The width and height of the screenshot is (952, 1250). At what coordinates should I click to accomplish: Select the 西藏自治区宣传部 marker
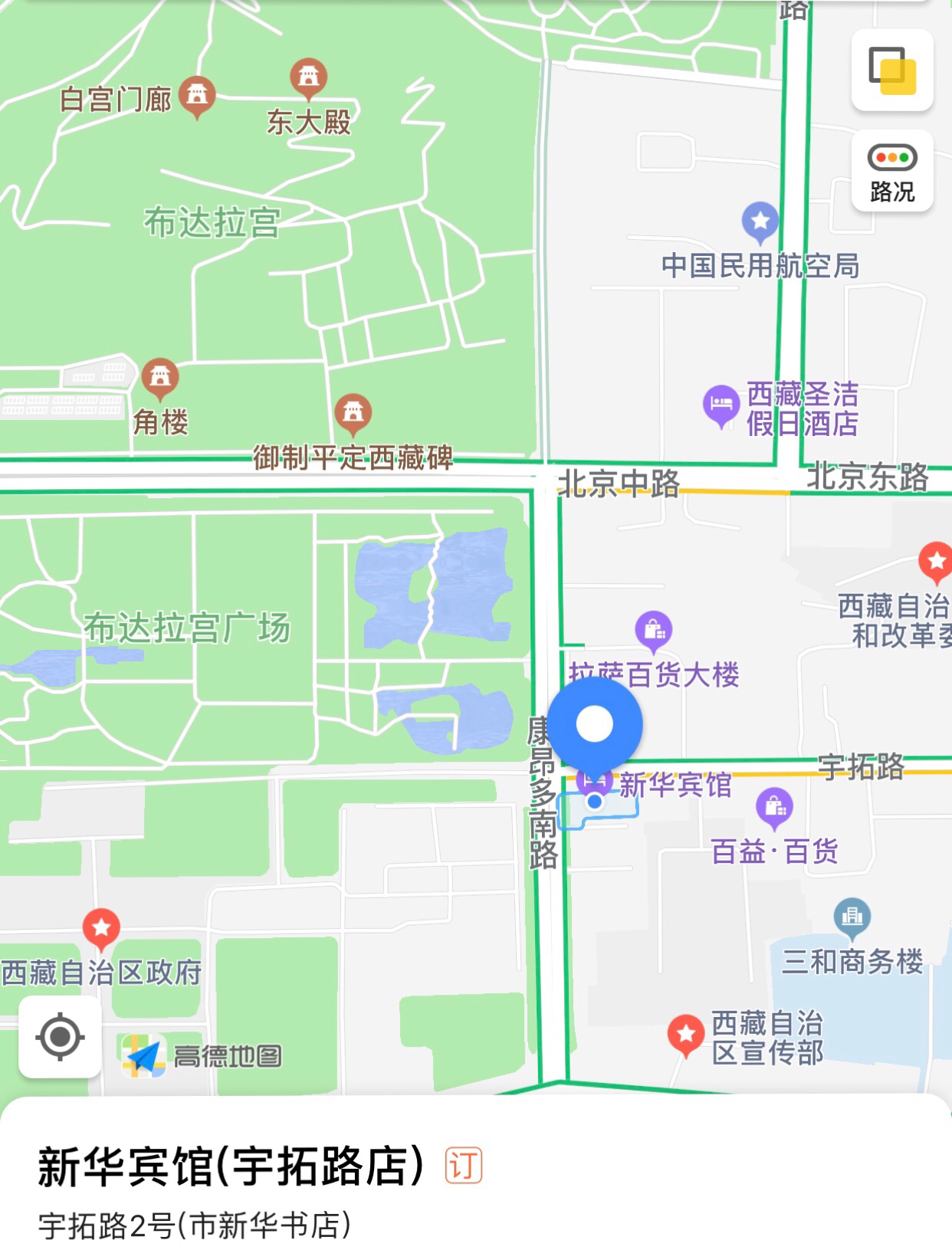coord(686,1035)
